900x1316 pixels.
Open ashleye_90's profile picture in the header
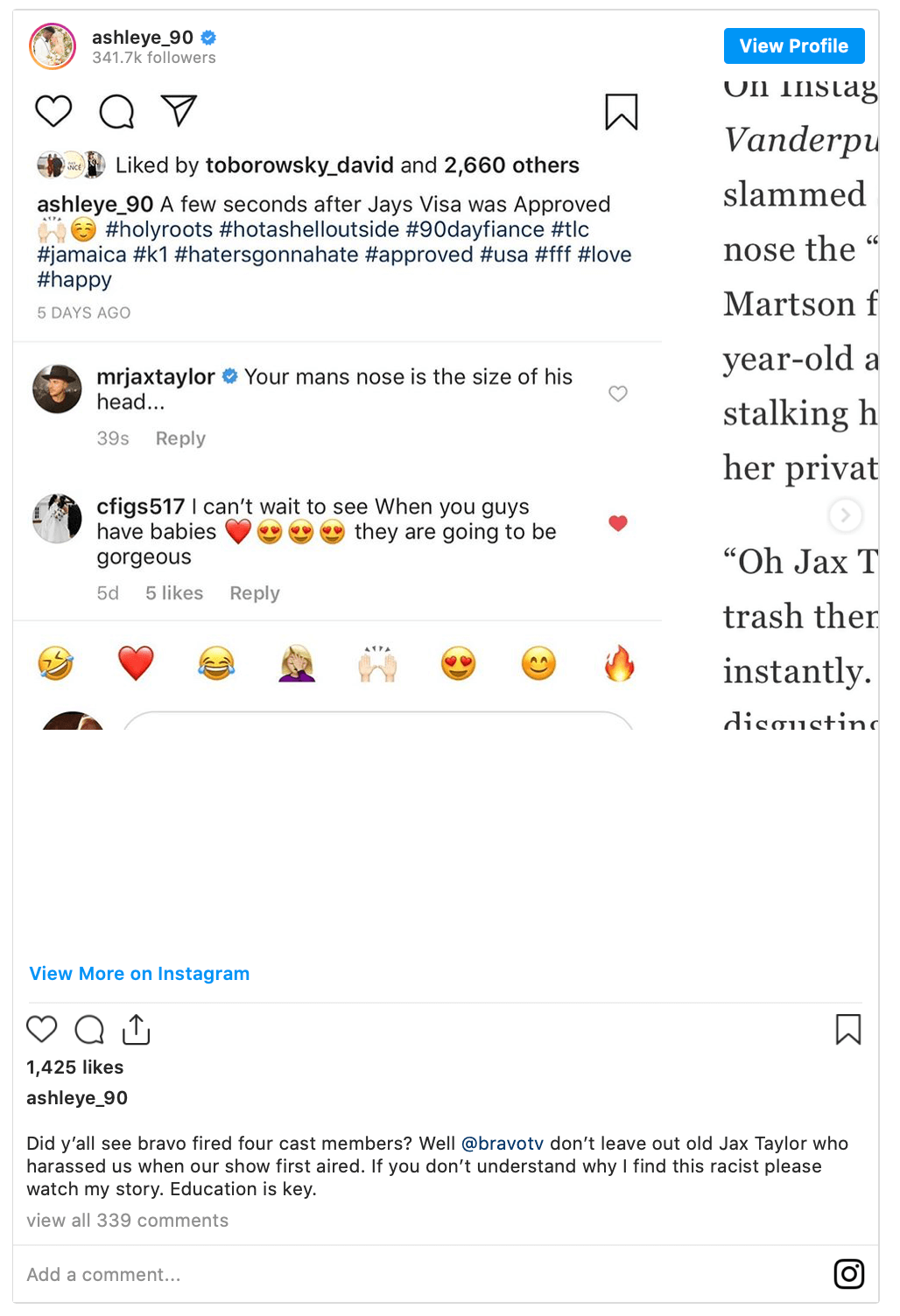53,46
